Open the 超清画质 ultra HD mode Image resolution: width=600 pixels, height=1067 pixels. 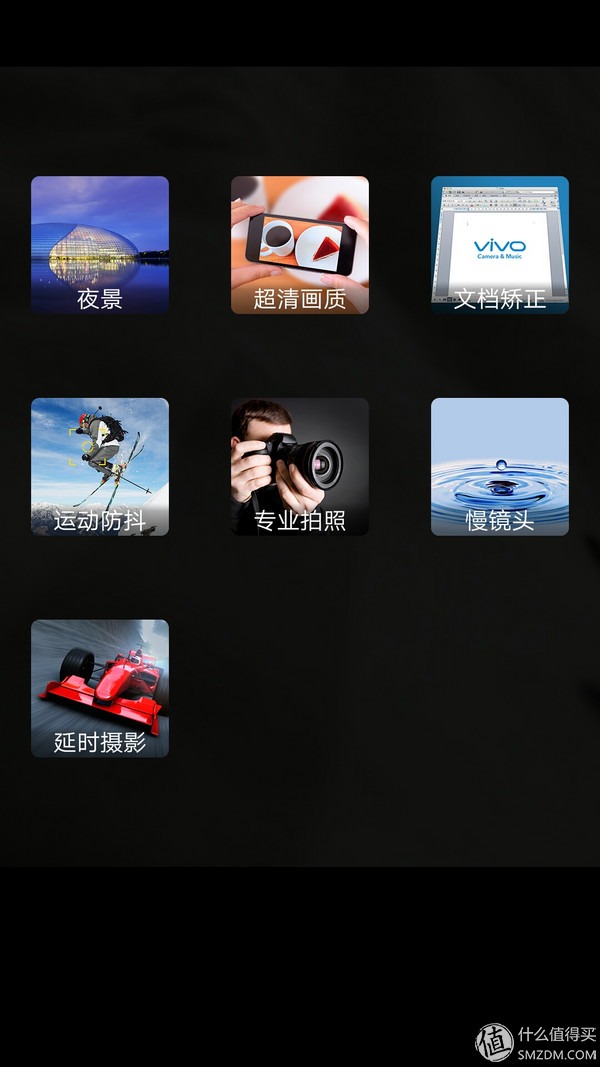(x=300, y=245)
